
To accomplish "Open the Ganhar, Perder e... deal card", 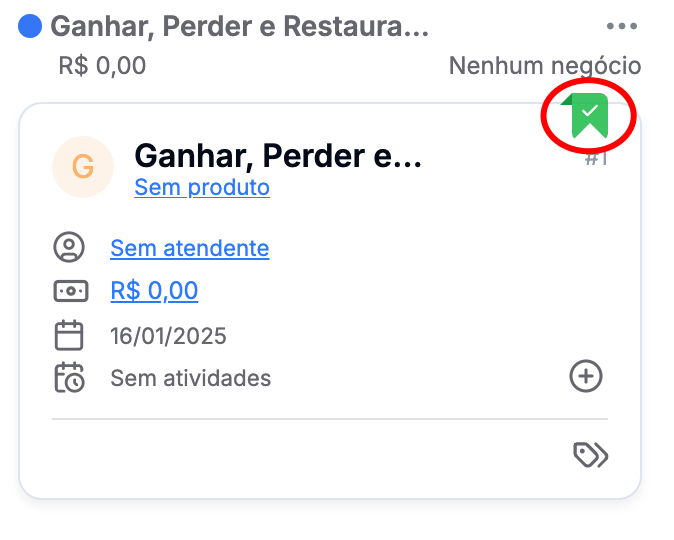I will click(x=278, y=156).
